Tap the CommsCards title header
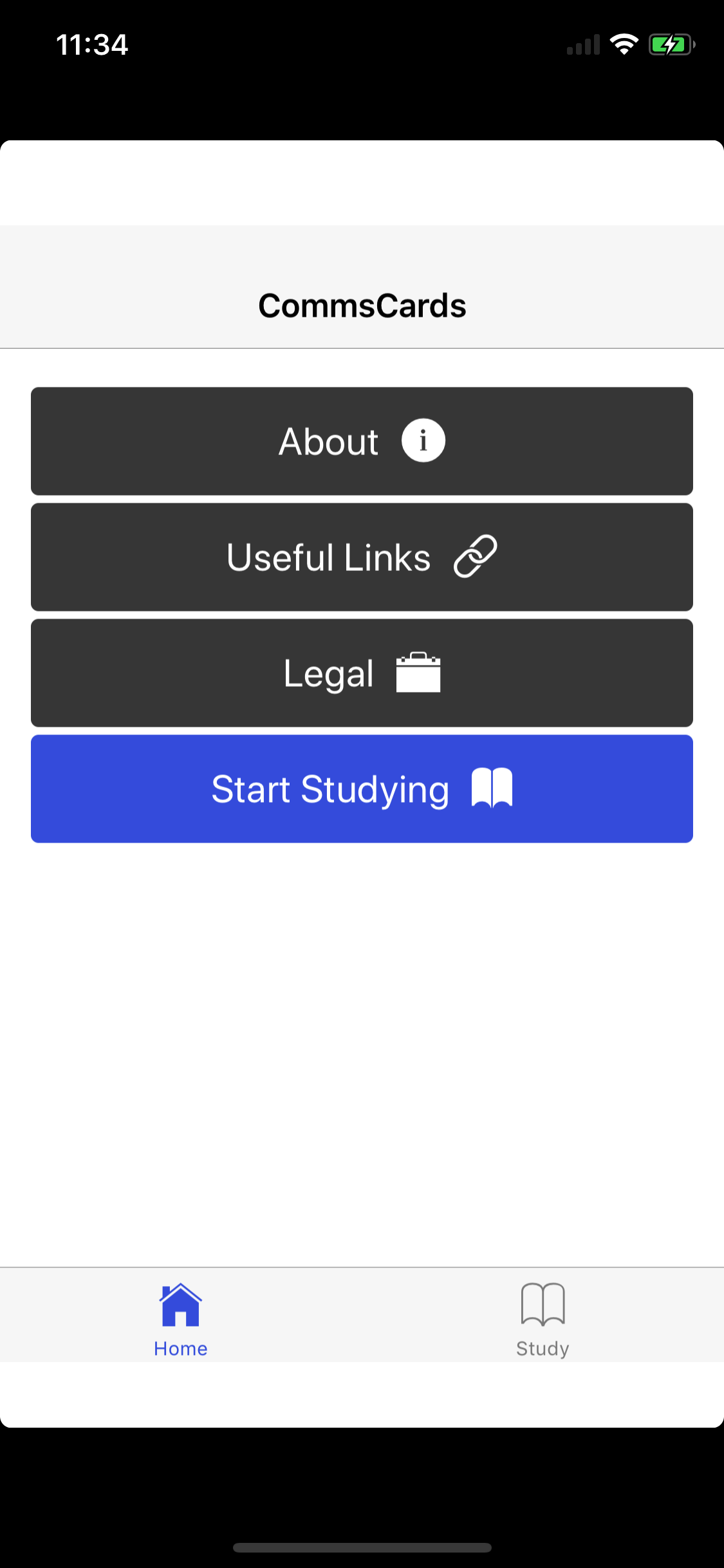 (x=362, y=305)
